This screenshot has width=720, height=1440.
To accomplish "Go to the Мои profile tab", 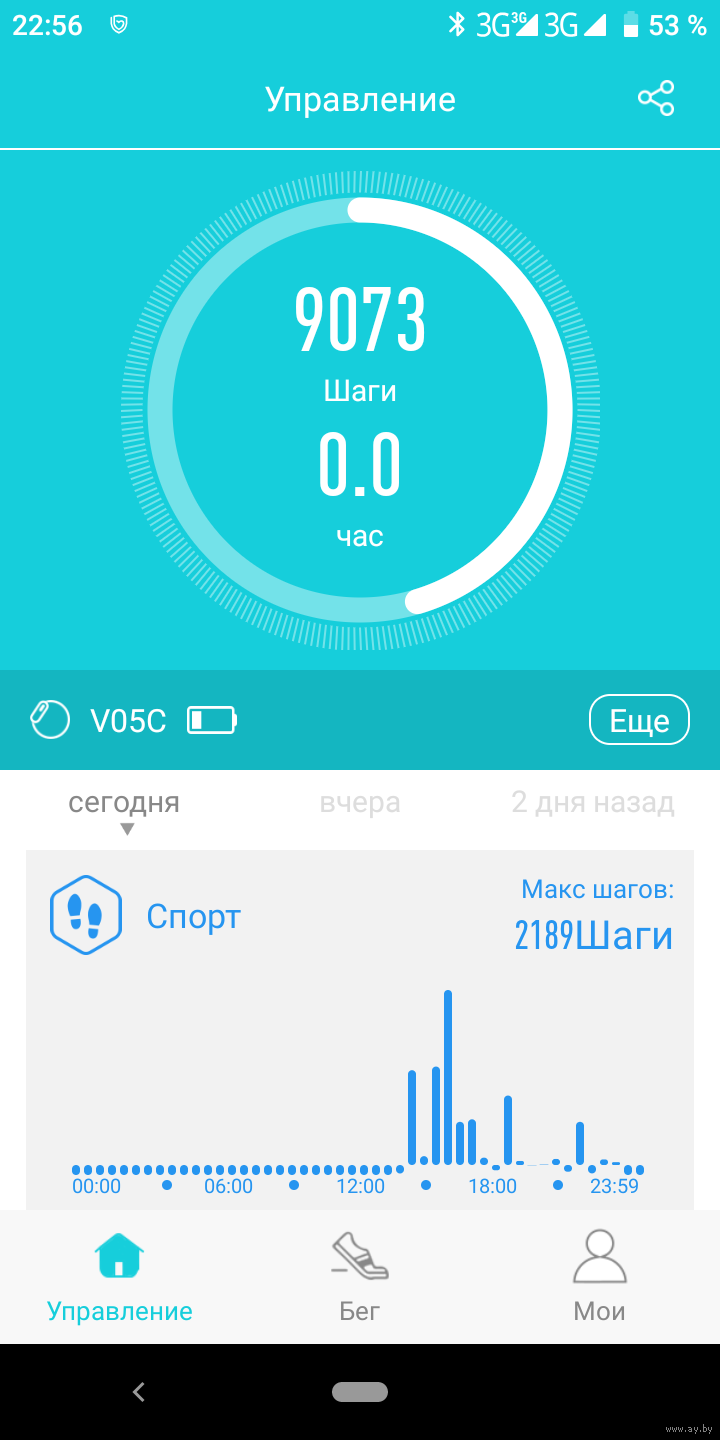I will [600, 1277].
